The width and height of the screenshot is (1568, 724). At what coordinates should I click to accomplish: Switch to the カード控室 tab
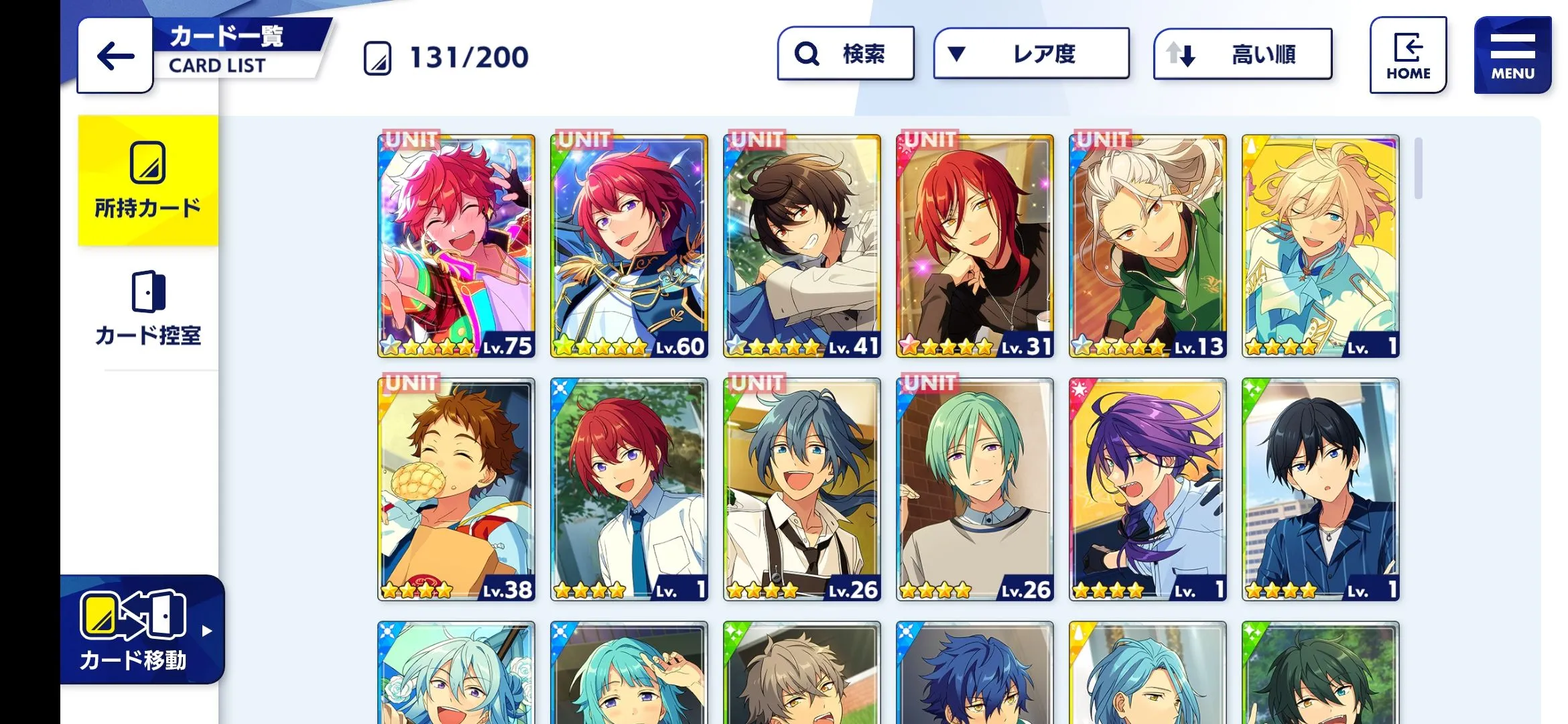click(x=147, y=308)
